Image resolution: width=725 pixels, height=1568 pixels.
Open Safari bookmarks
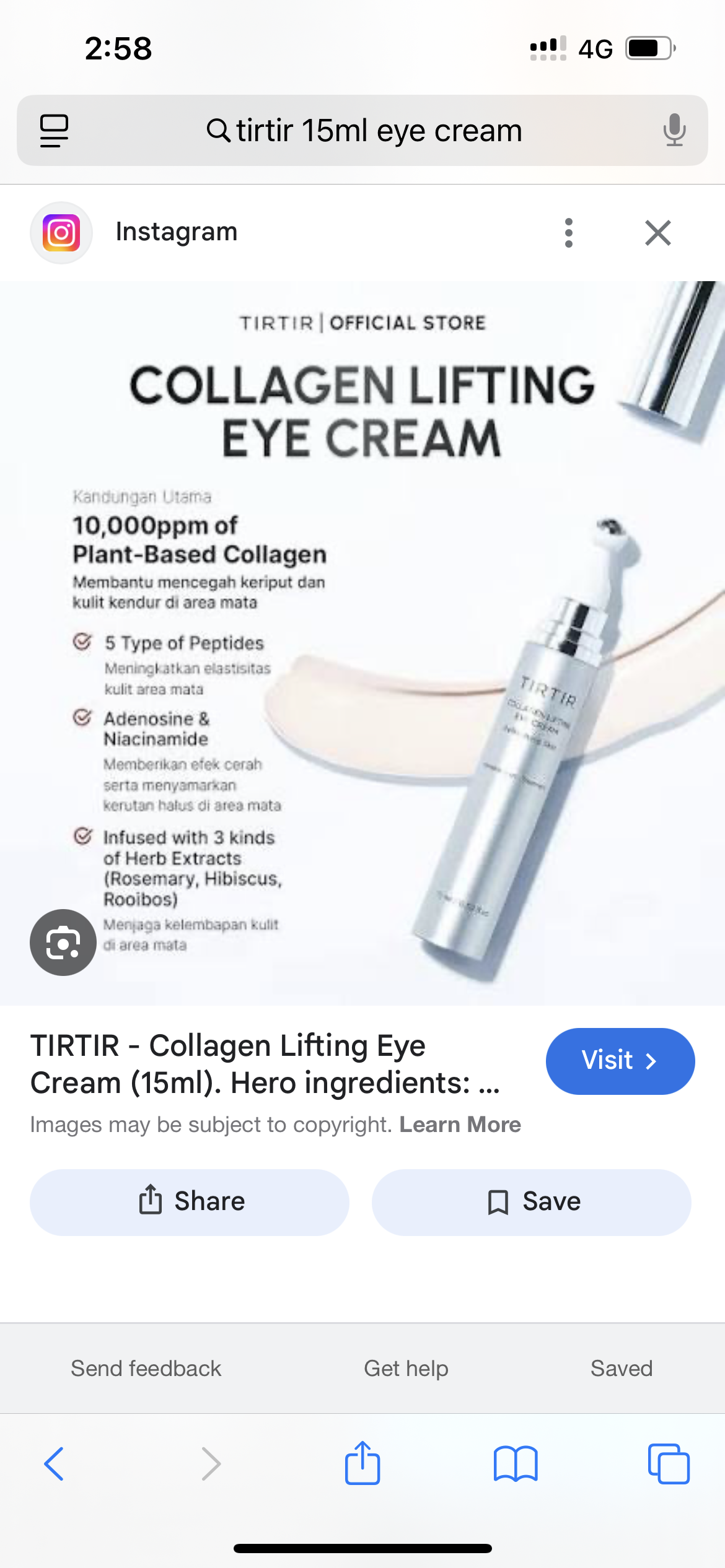pyautogui.click(x=516, y=1464)
